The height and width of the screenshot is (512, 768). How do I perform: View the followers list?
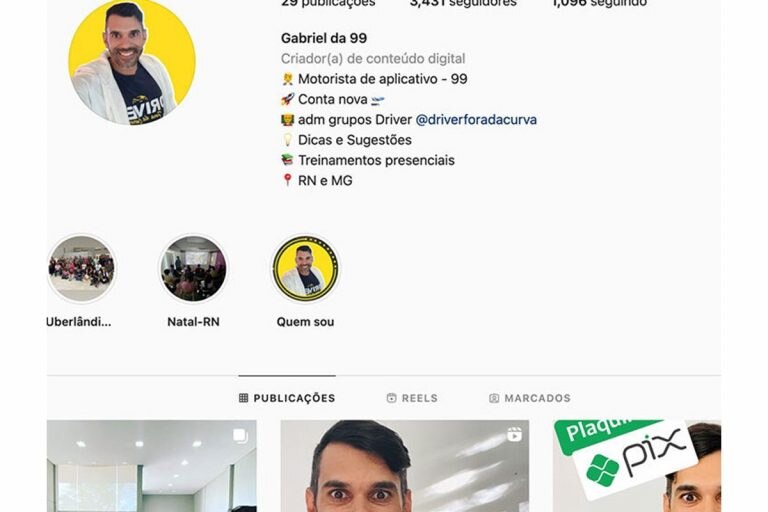464,3
